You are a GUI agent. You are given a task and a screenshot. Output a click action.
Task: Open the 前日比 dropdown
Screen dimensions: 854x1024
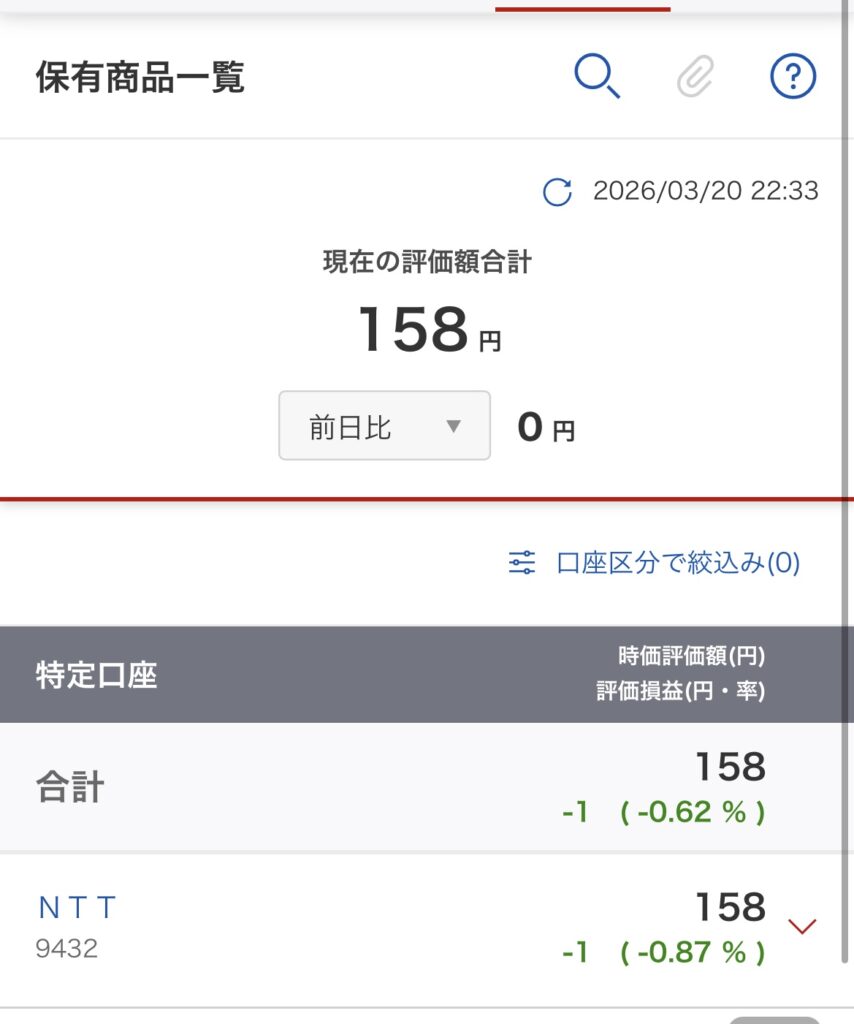tap(384, 426)
